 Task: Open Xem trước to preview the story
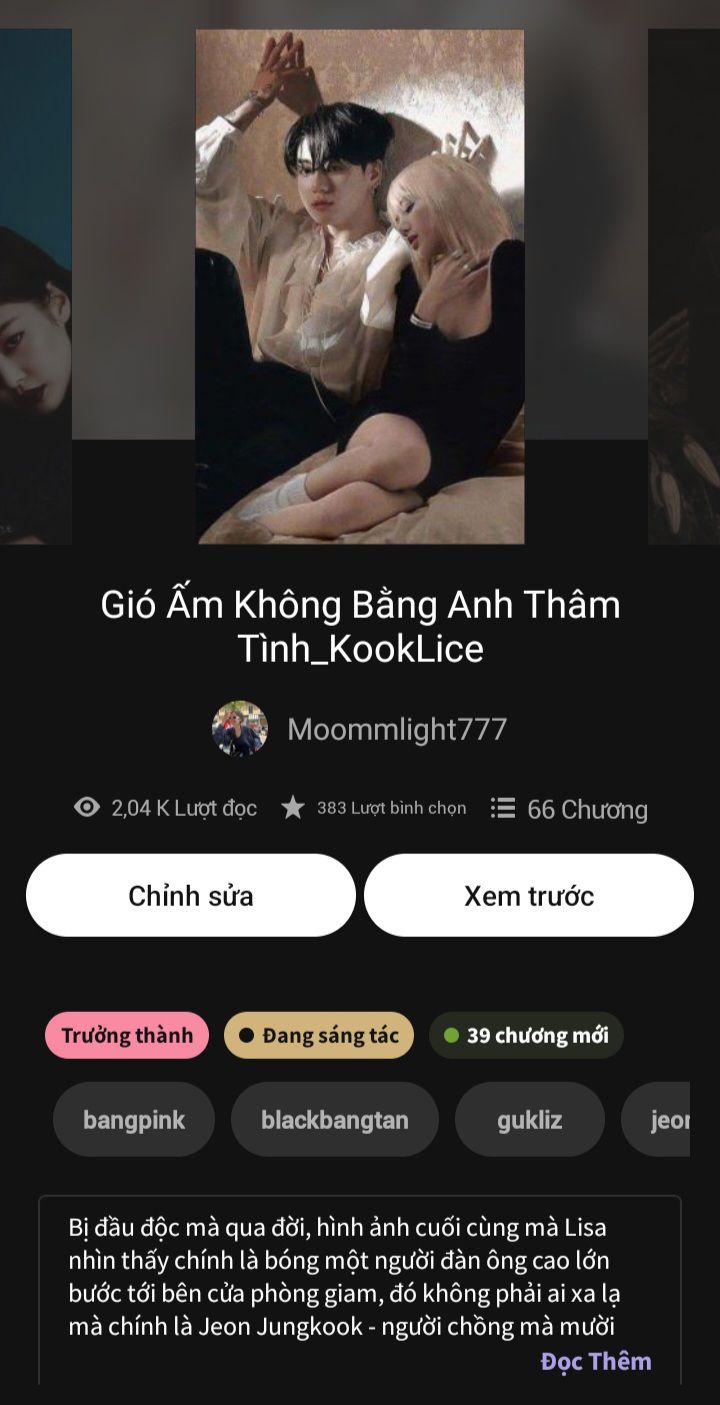529,895
